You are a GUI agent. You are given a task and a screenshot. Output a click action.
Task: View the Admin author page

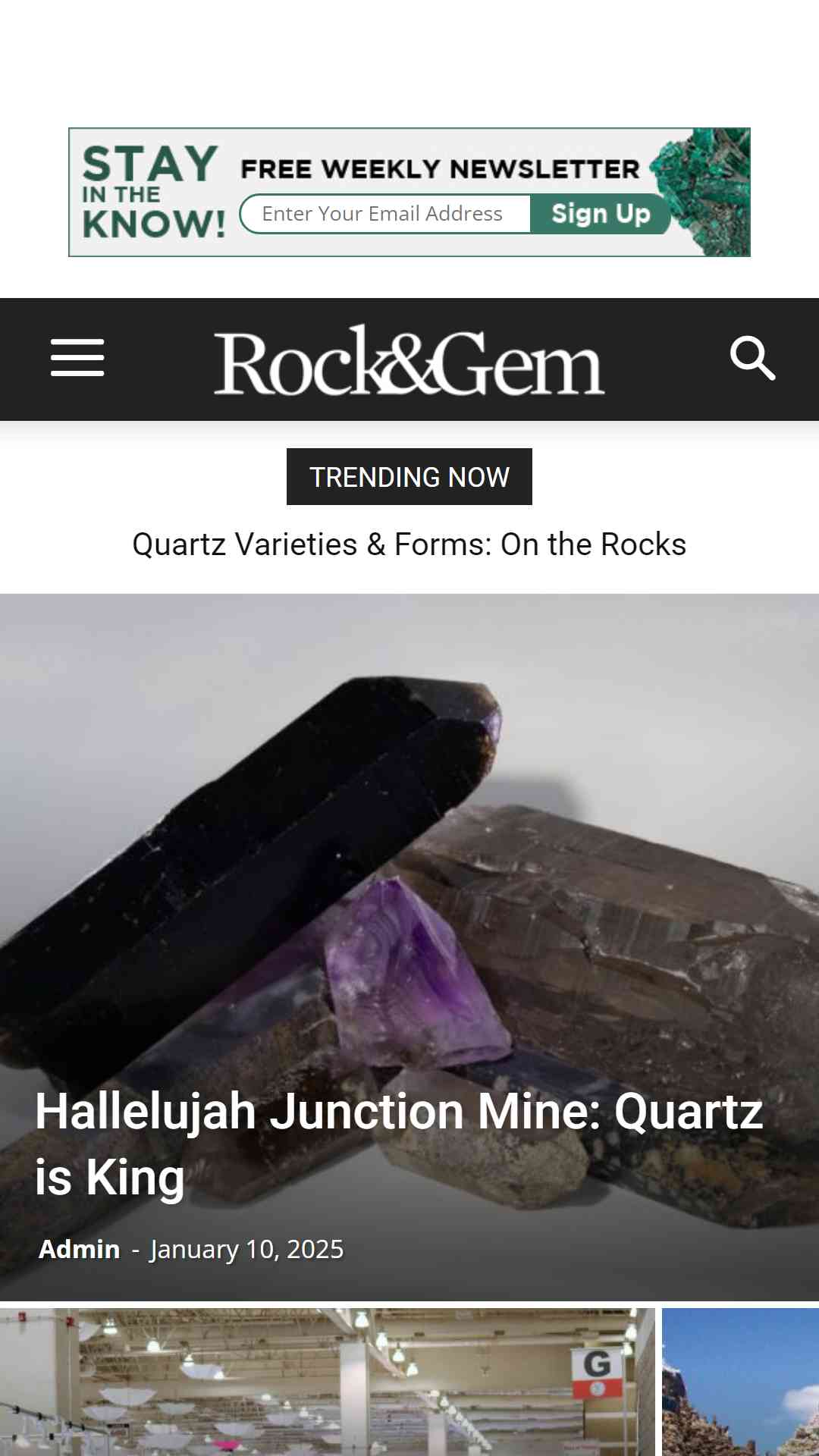(x=80, y=1249)
